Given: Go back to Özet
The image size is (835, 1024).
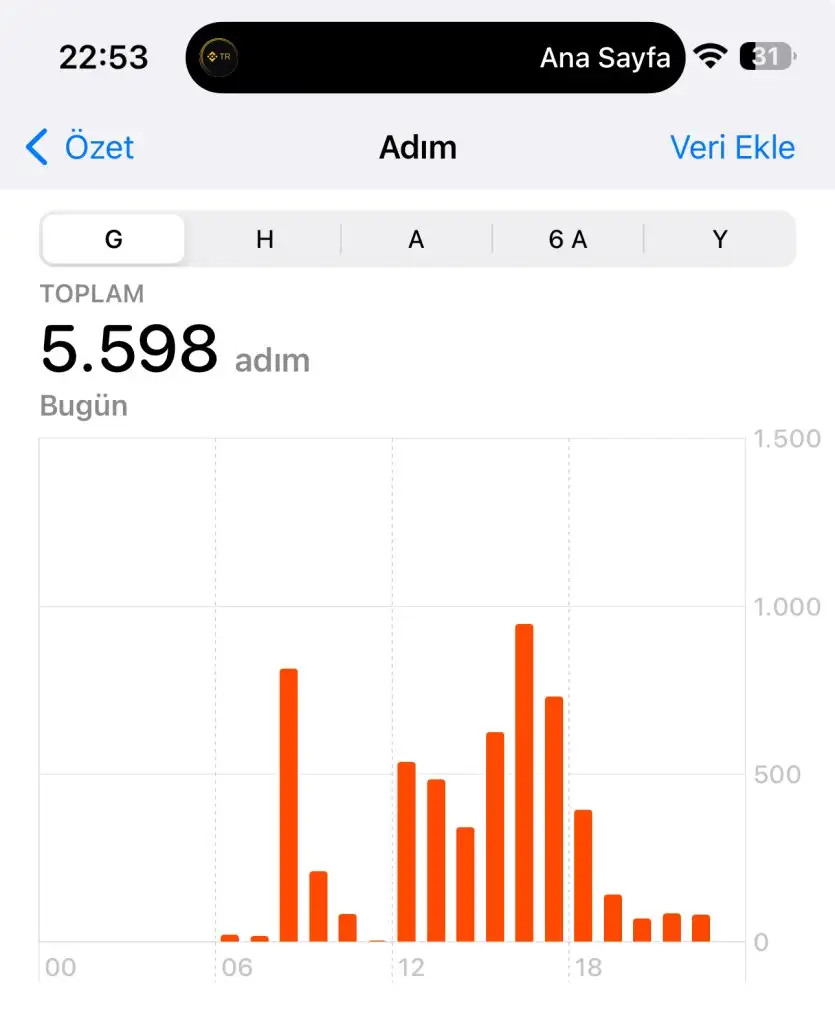Looking at the screenshot, I should [80, 148].
